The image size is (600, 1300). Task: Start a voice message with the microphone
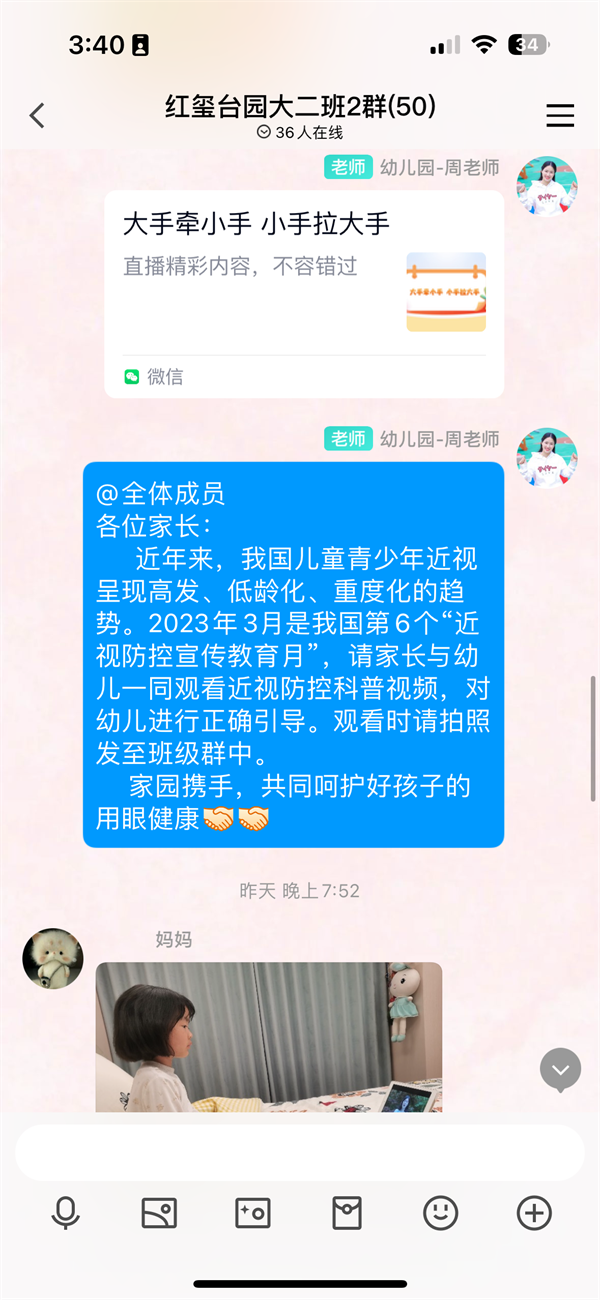(x=66, y=1214)
